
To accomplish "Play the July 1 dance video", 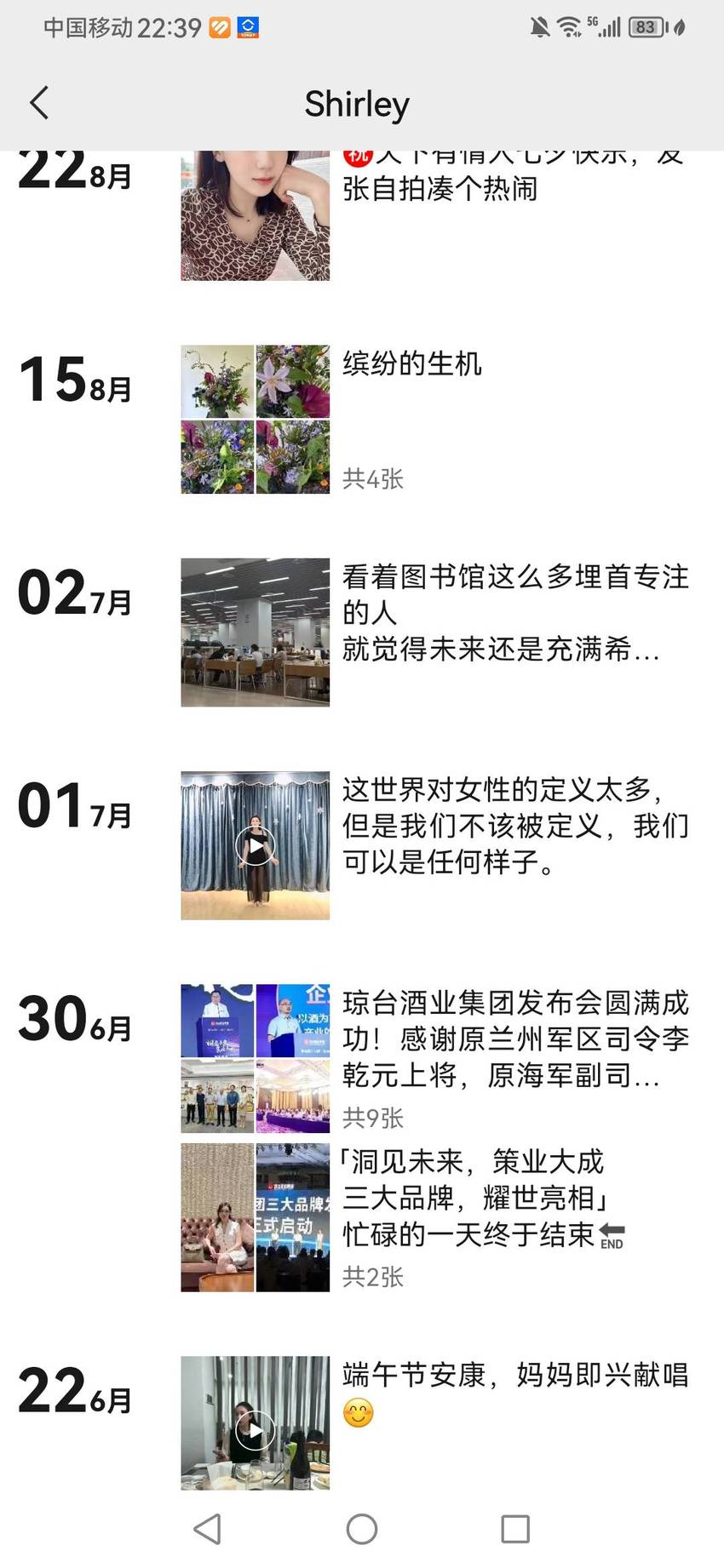I will click(x=255, y=845).
